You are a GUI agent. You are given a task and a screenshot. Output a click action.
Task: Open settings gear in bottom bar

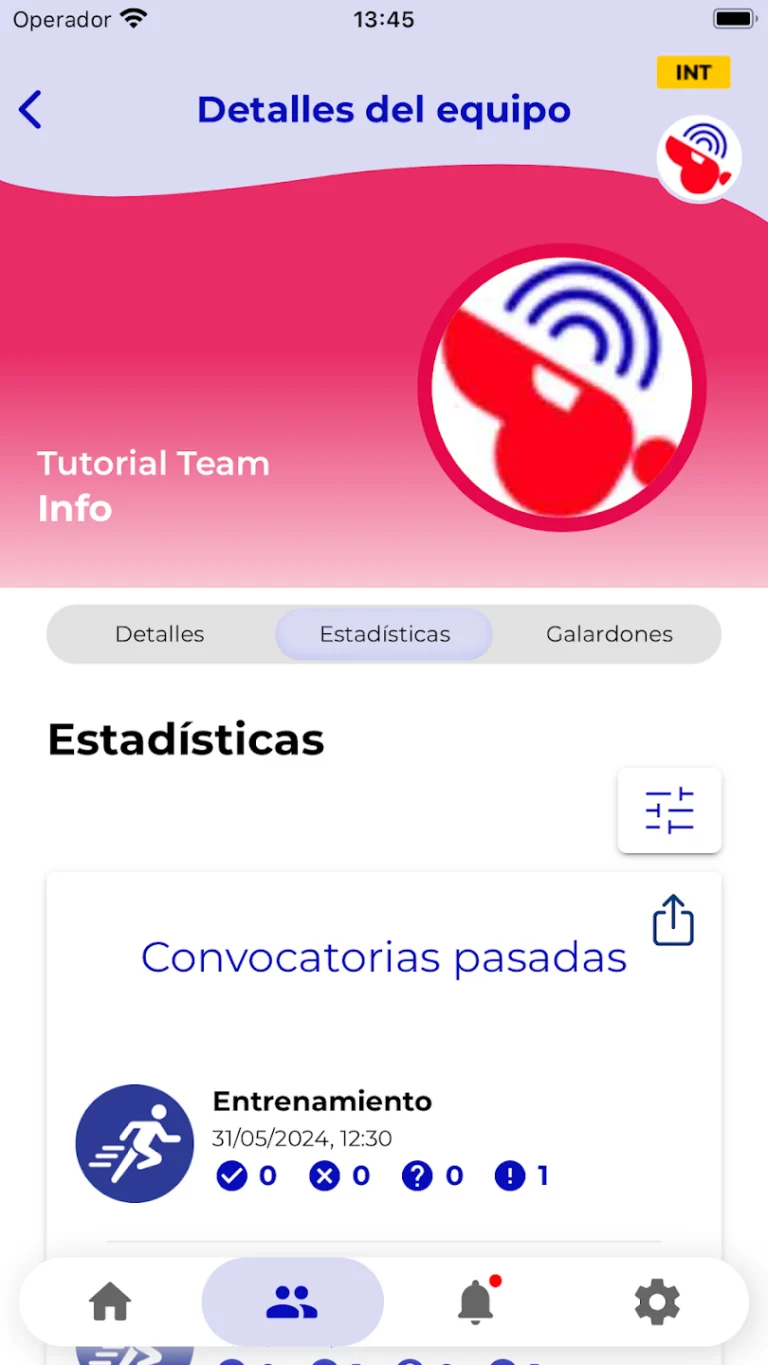pos(657,1302)
